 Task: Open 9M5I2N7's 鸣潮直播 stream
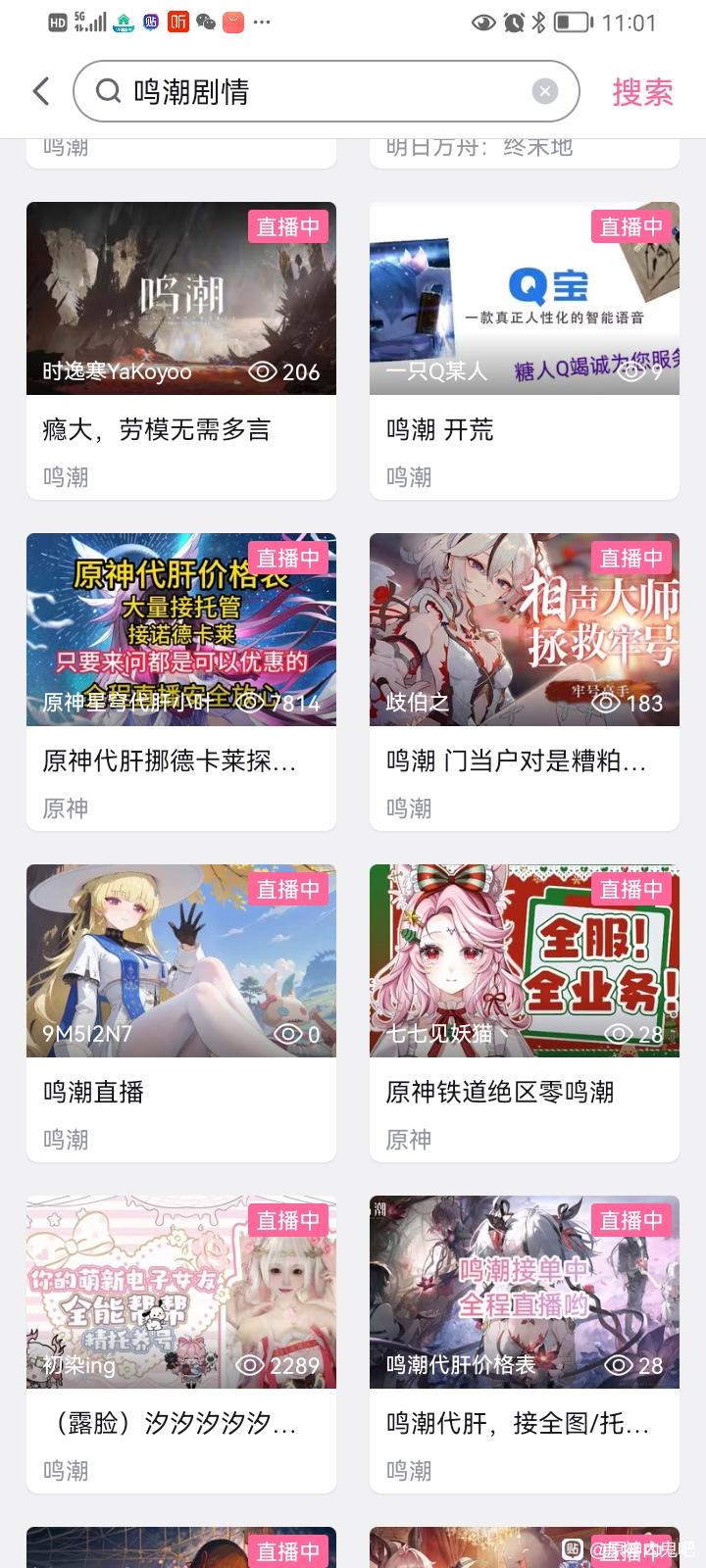(181, 961)
